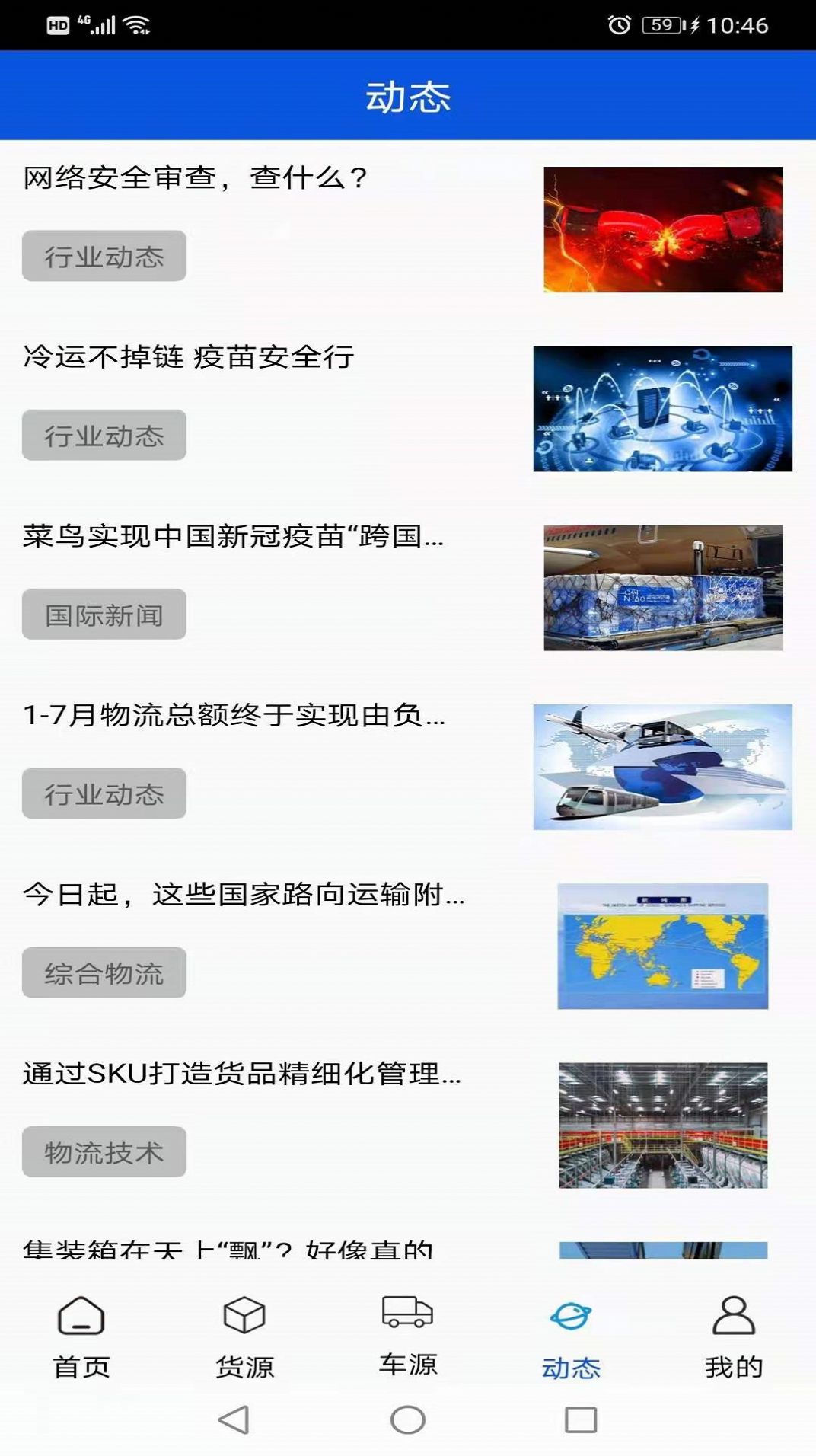Screen dimensions: 816x1456
Task: Tap the system back button
Action: pyautogui.click(x=234, y=1420)
